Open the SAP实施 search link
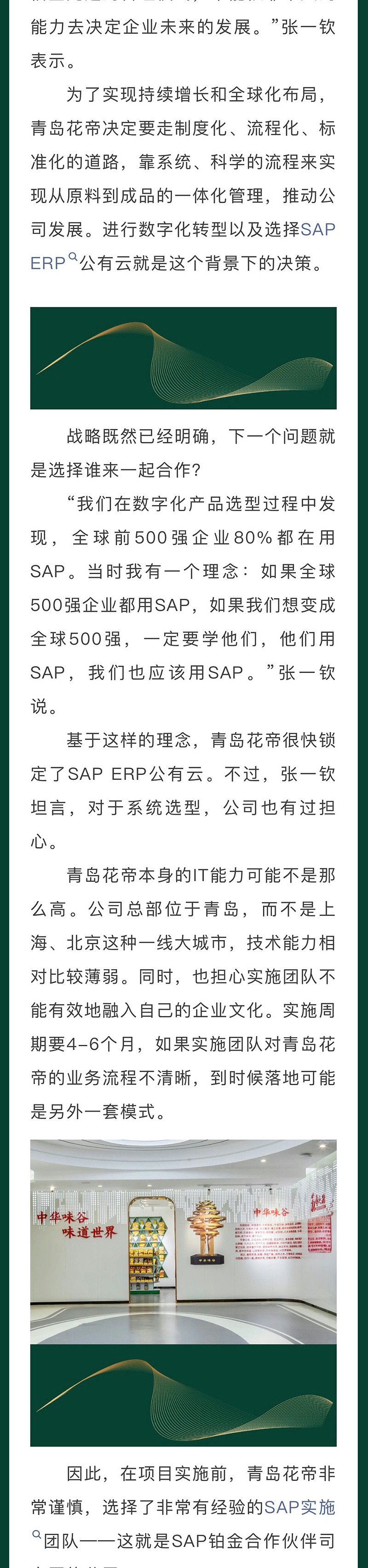The width and height of the screenshot is (368, 1568). 299,1507
